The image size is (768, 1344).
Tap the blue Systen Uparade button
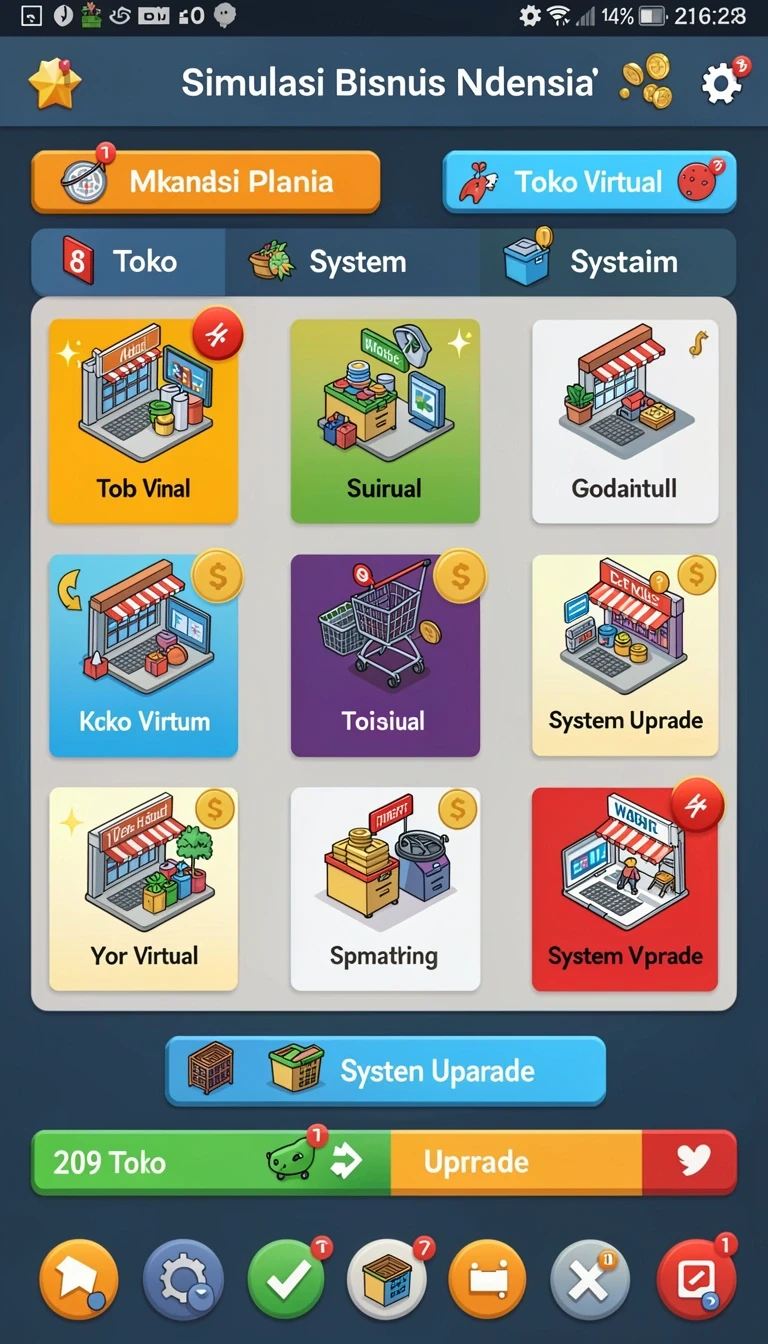click(385, 1071)
